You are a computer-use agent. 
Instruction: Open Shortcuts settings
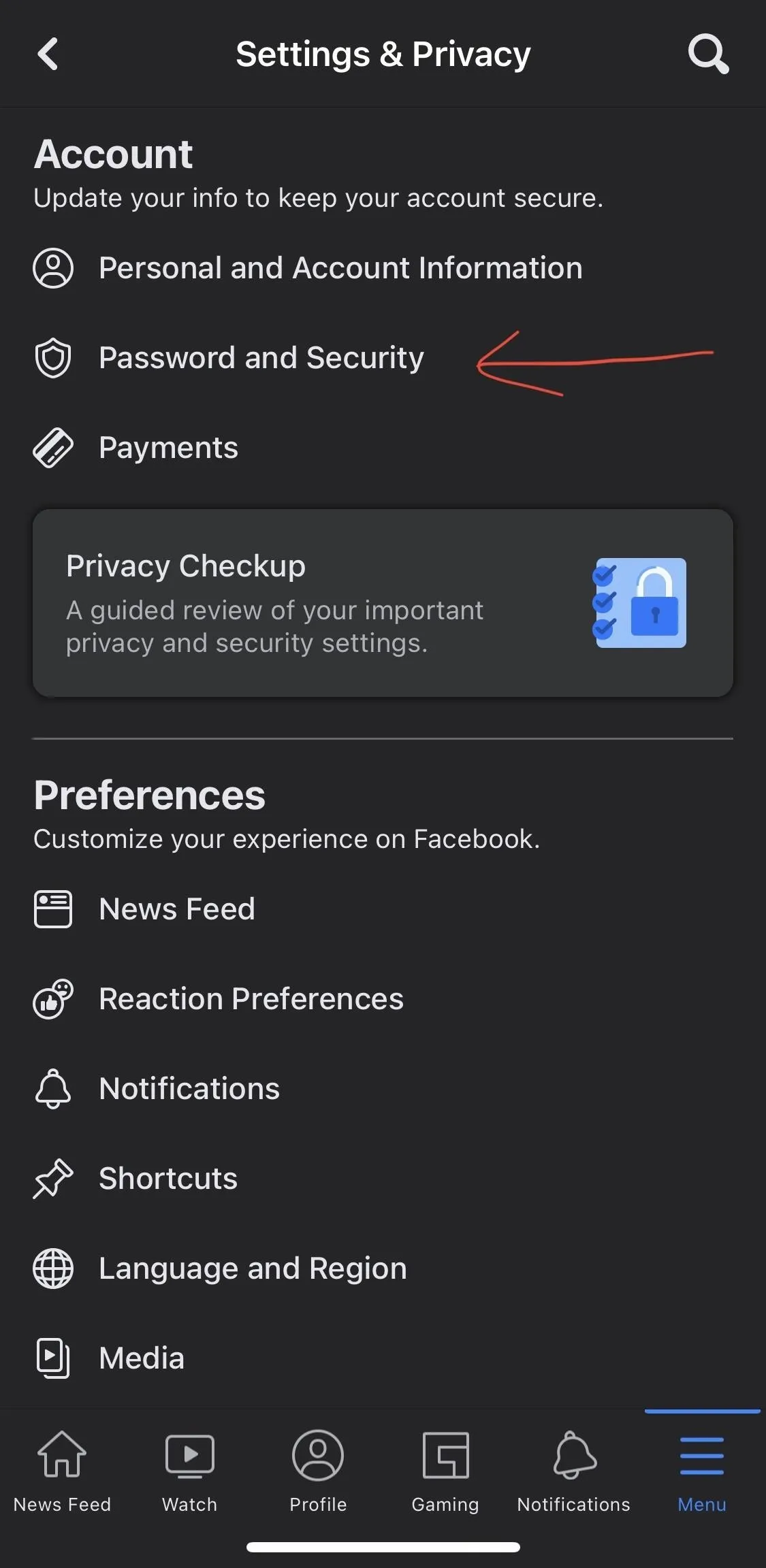(383, 1179)
